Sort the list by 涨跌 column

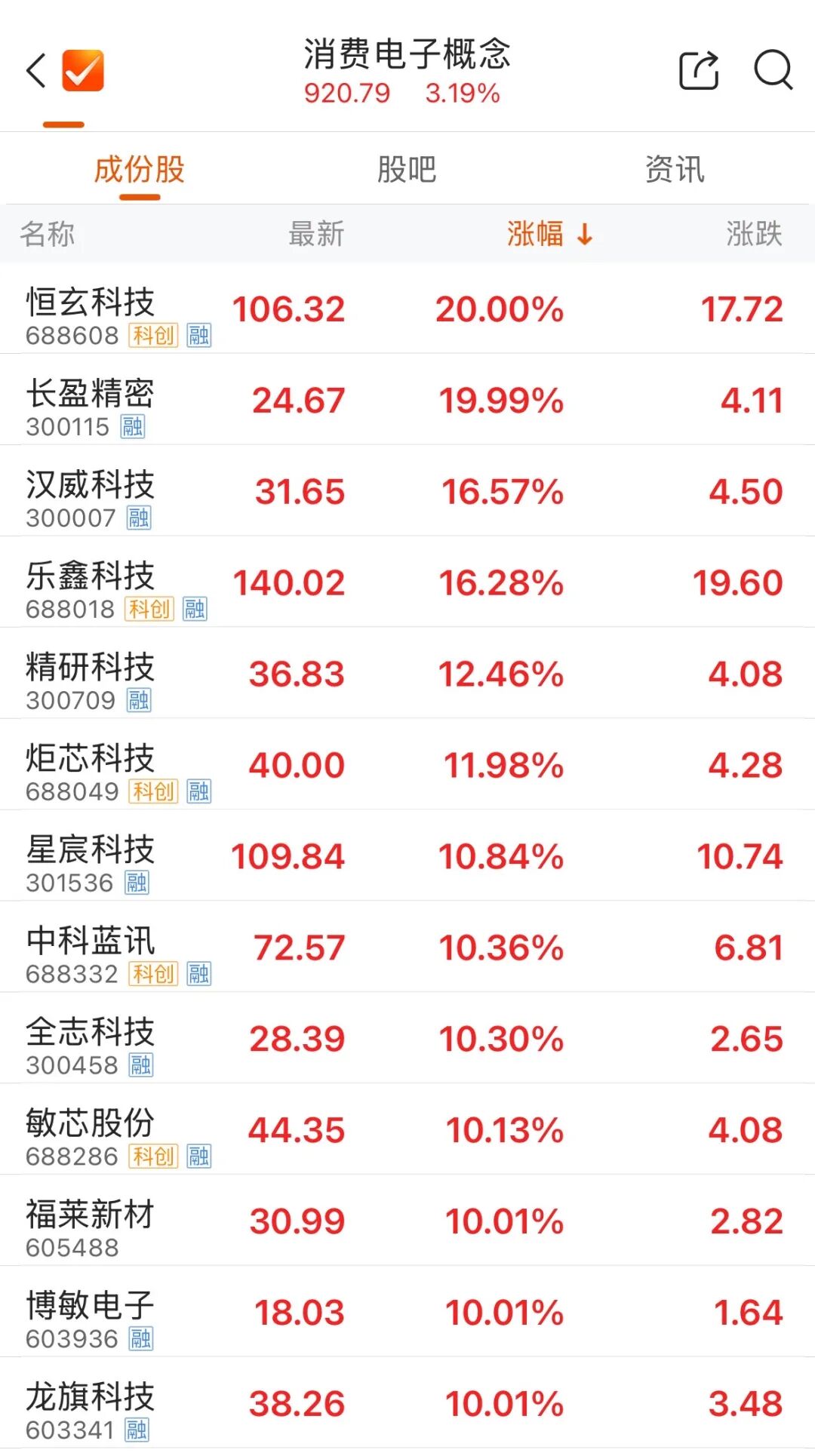(x=754, y=234)
